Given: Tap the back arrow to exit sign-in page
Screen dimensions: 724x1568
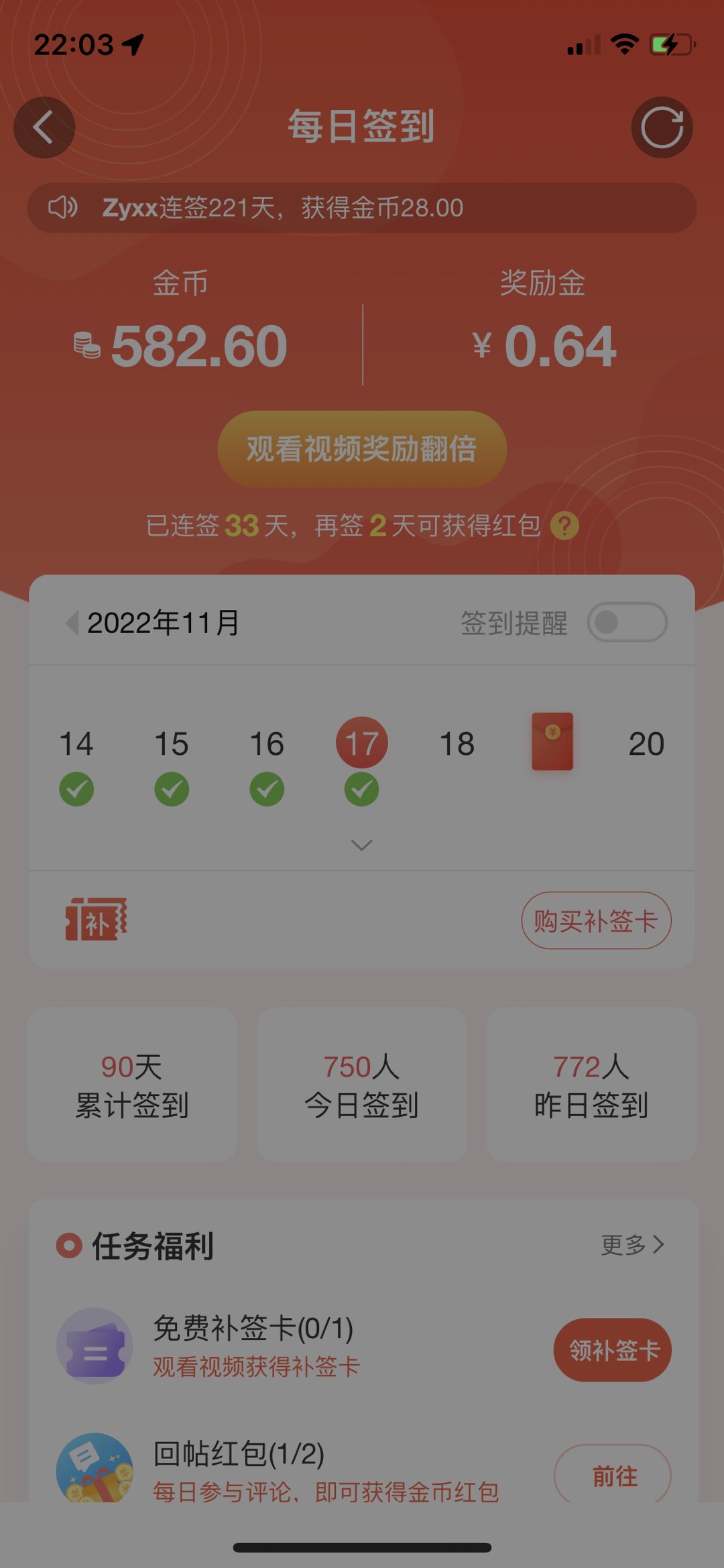Looking at the screenshot, I should pos(44,127).
